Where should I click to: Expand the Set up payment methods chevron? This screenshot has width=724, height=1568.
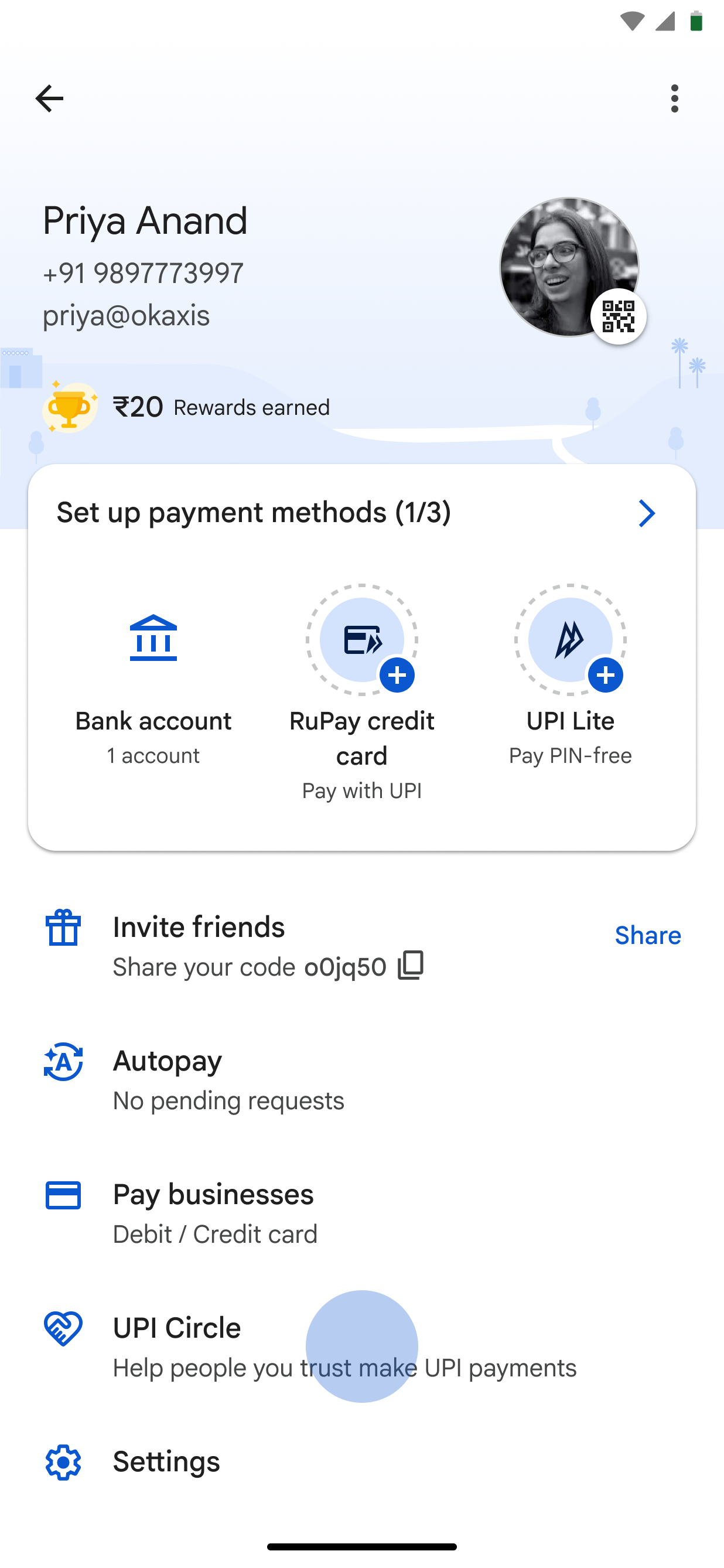(x=646, y=513)
